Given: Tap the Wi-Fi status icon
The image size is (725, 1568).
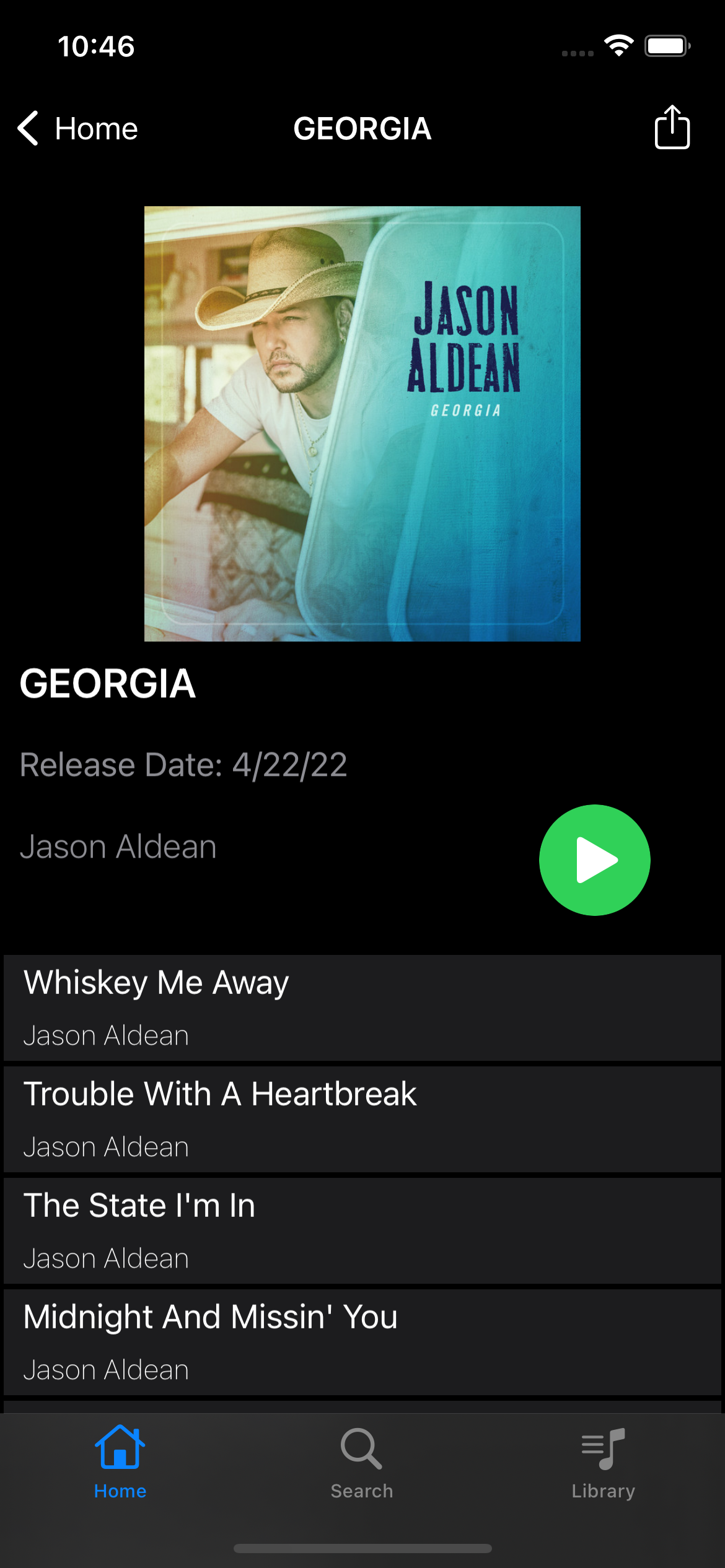Looking at the screenshot, I should (x=618, y=48).
